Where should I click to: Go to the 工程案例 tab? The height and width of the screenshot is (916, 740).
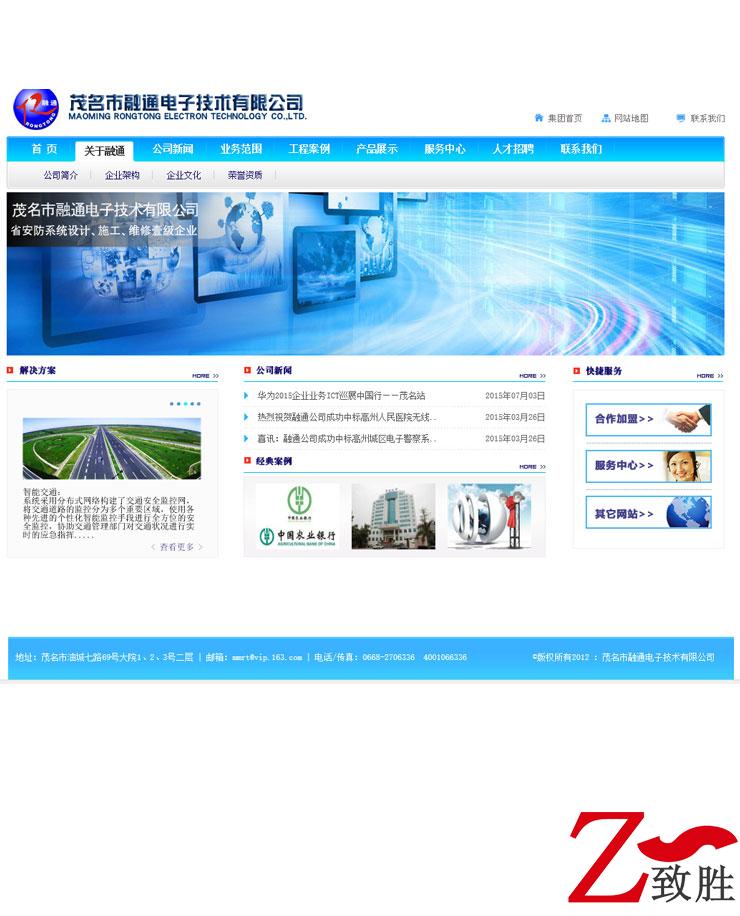pyautogui.click(x=309, y=150)
